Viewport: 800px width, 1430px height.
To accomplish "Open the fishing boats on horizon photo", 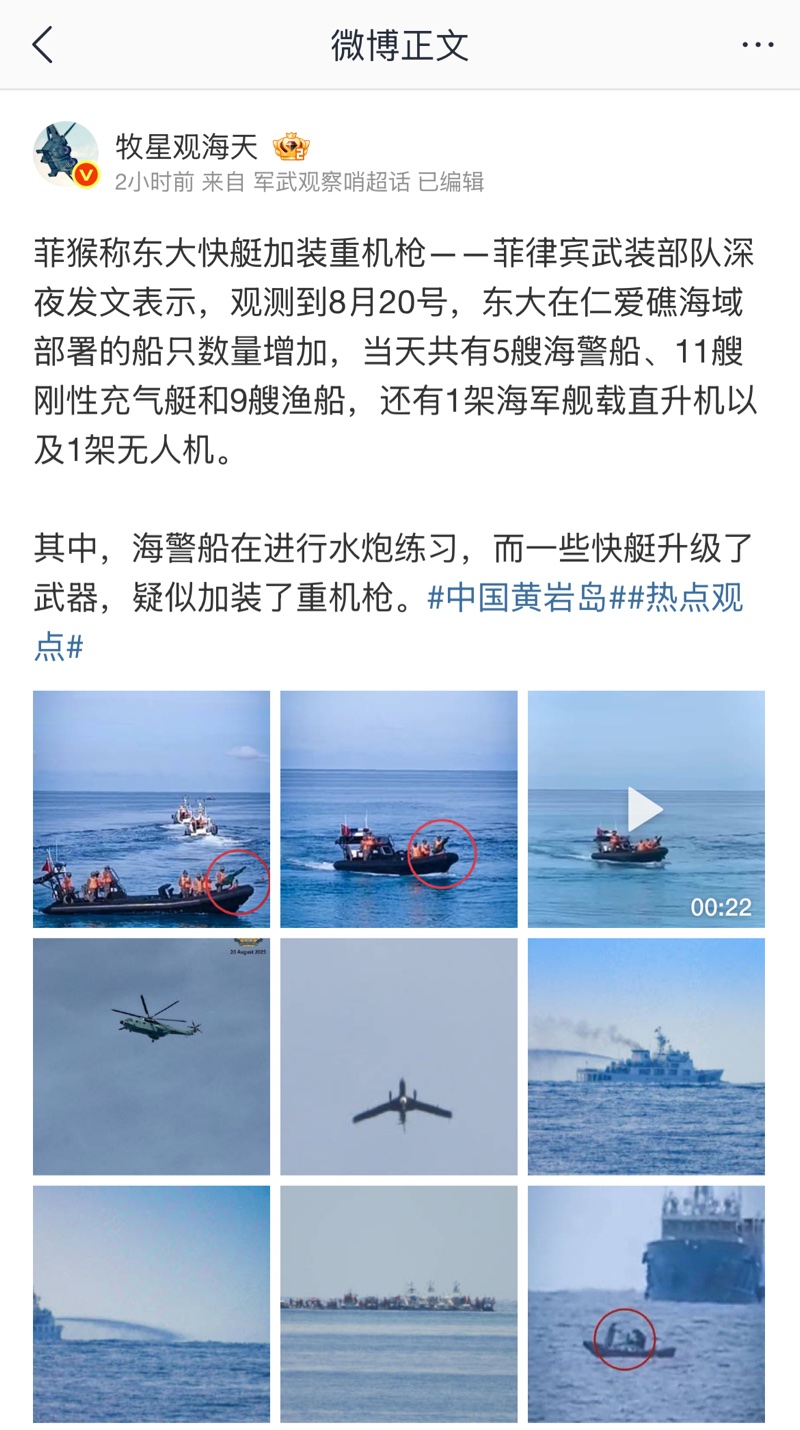I will point(399,1304).
